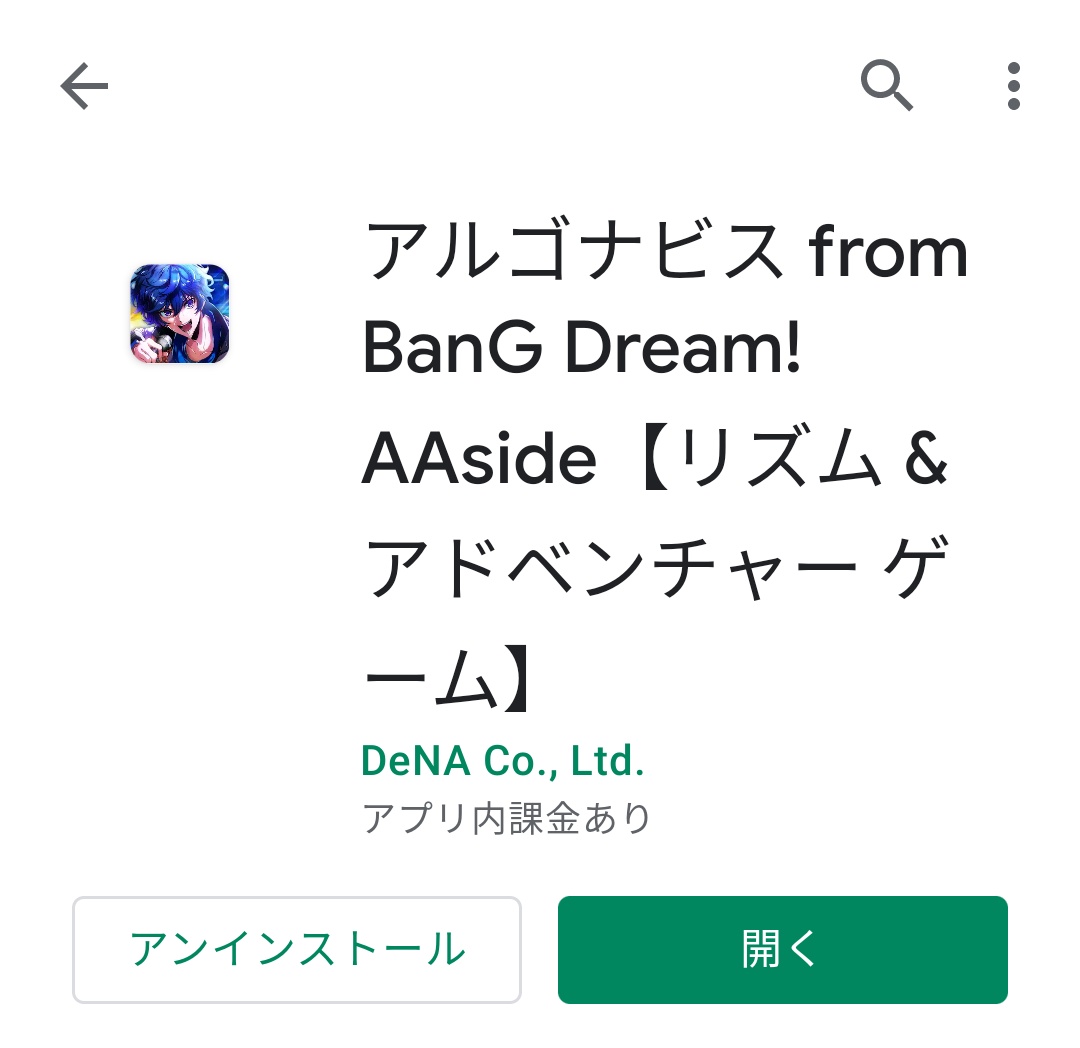Viewport: 1080px width, 1048px height.
Task: Tap the アンインストール (Uninstall) button
Action: click(x=297, y=949)
